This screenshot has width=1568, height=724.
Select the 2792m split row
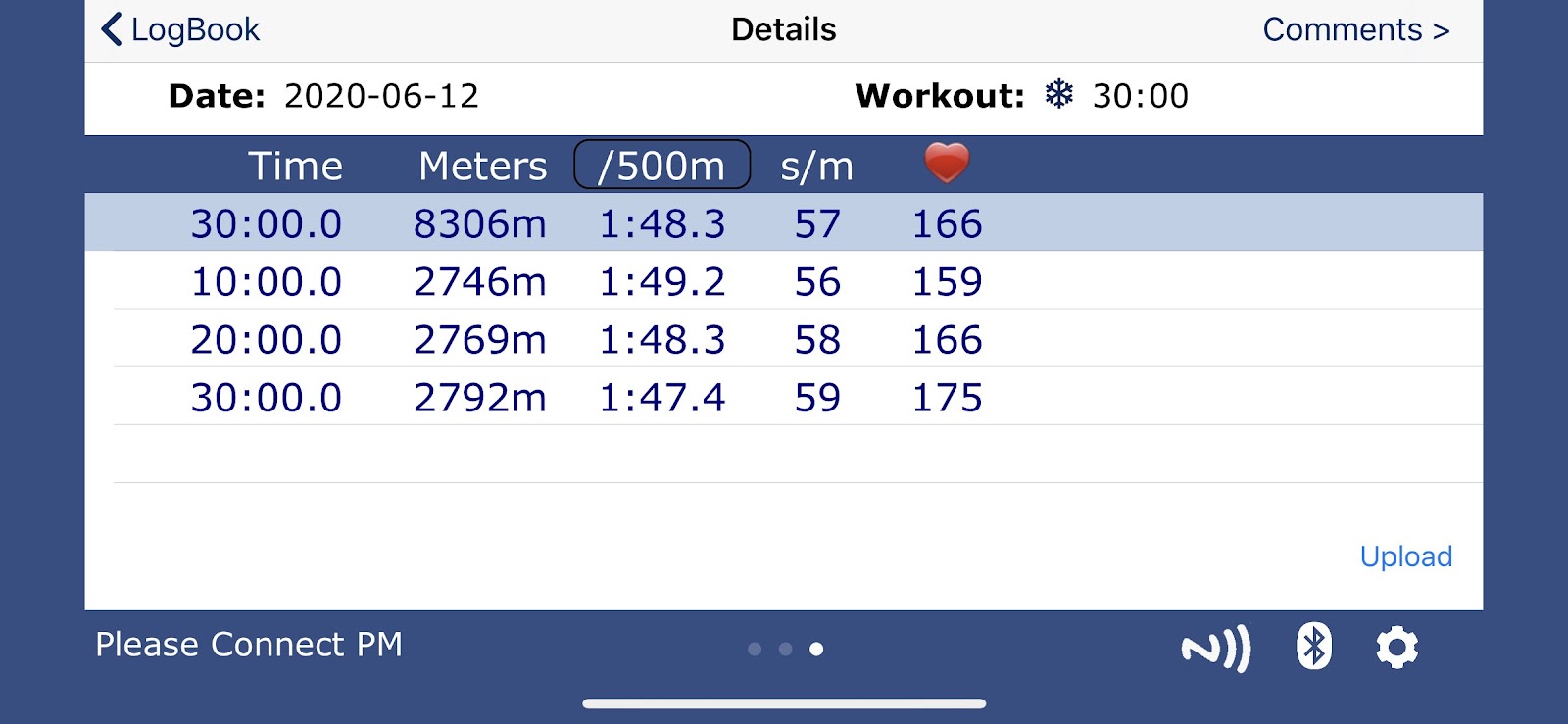(x=586, y=397)
